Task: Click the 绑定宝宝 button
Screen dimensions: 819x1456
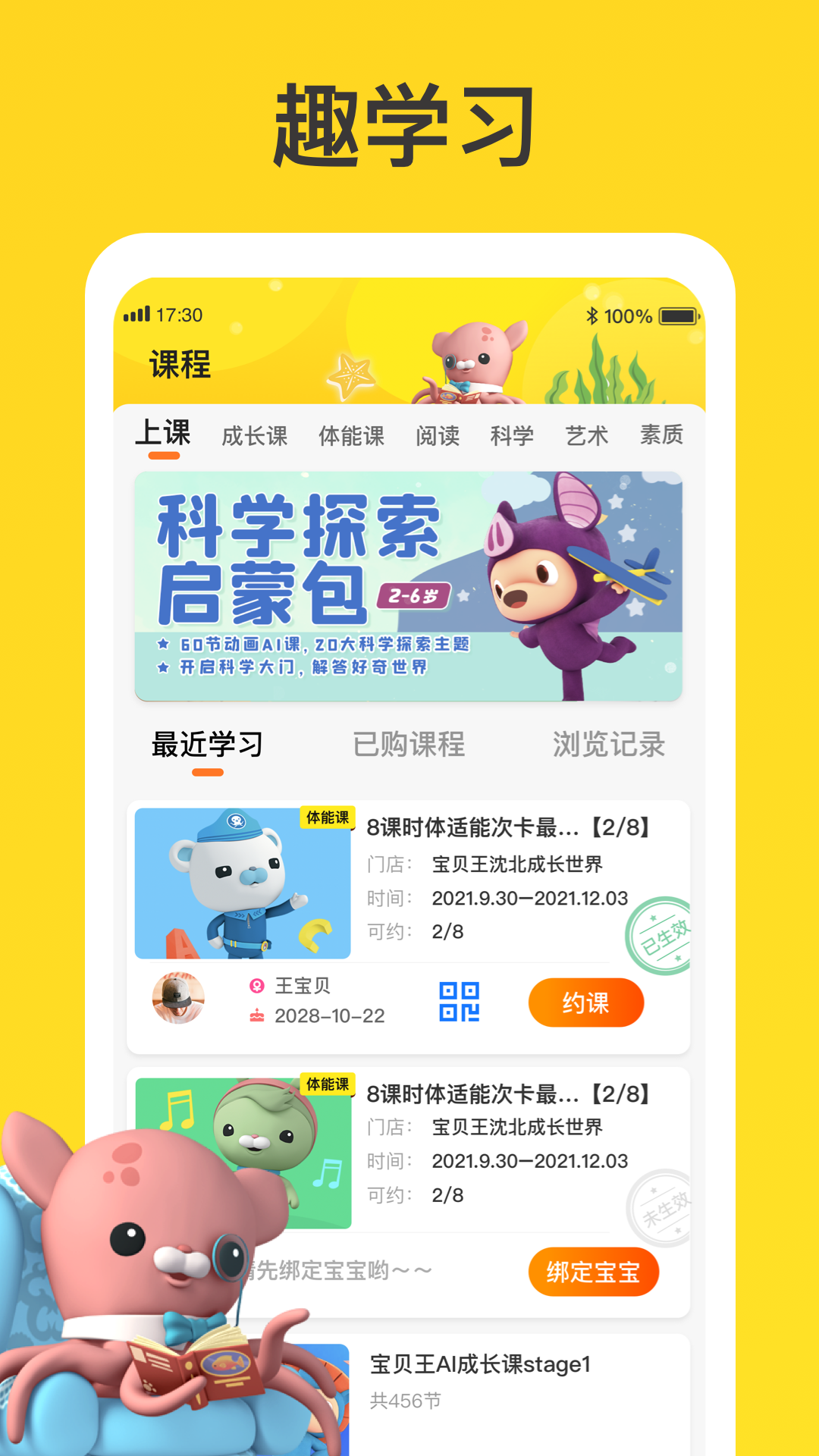Action: coord(595,1272)
